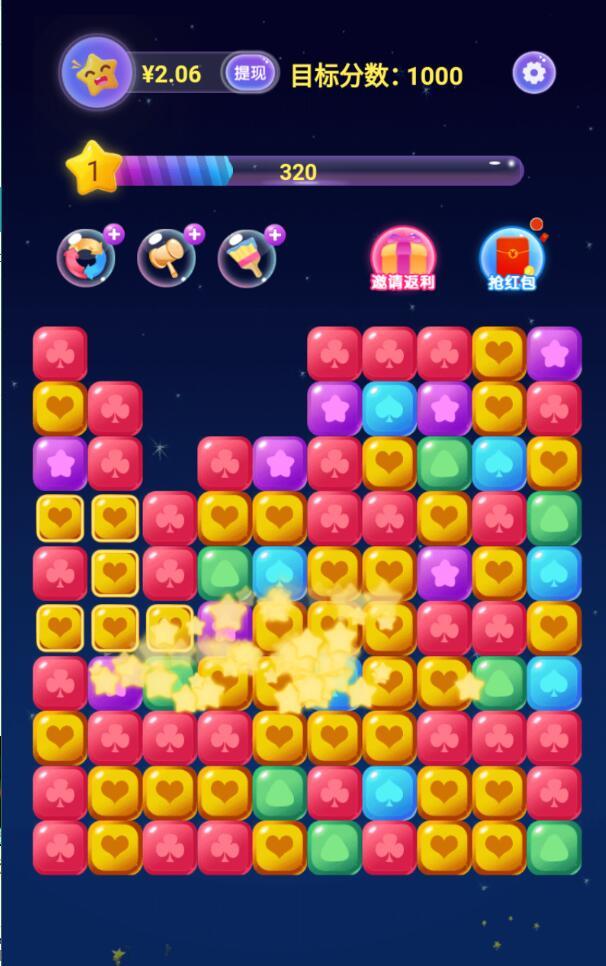Select the hammer power-up
Screen dimensions: 606x966
(x=166, y=258)
